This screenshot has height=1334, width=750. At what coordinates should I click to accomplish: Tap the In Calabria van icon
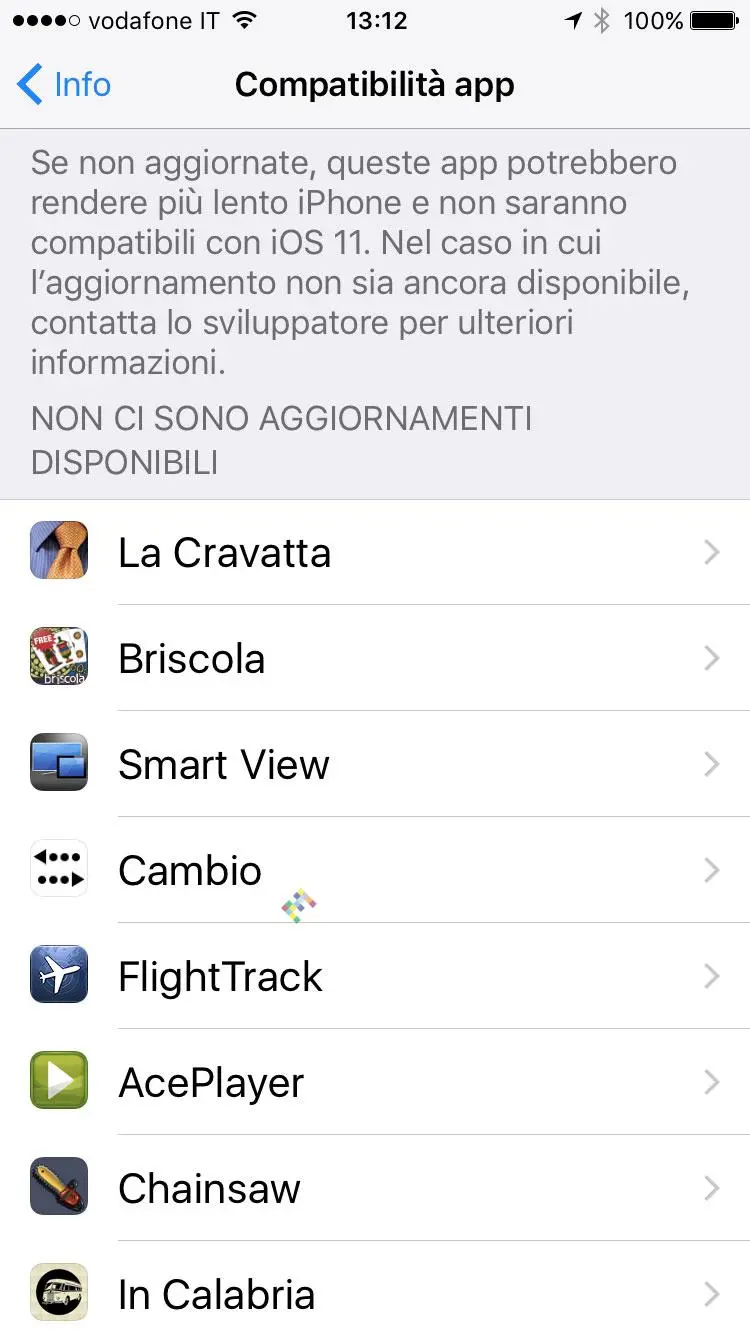point(58,1293)
